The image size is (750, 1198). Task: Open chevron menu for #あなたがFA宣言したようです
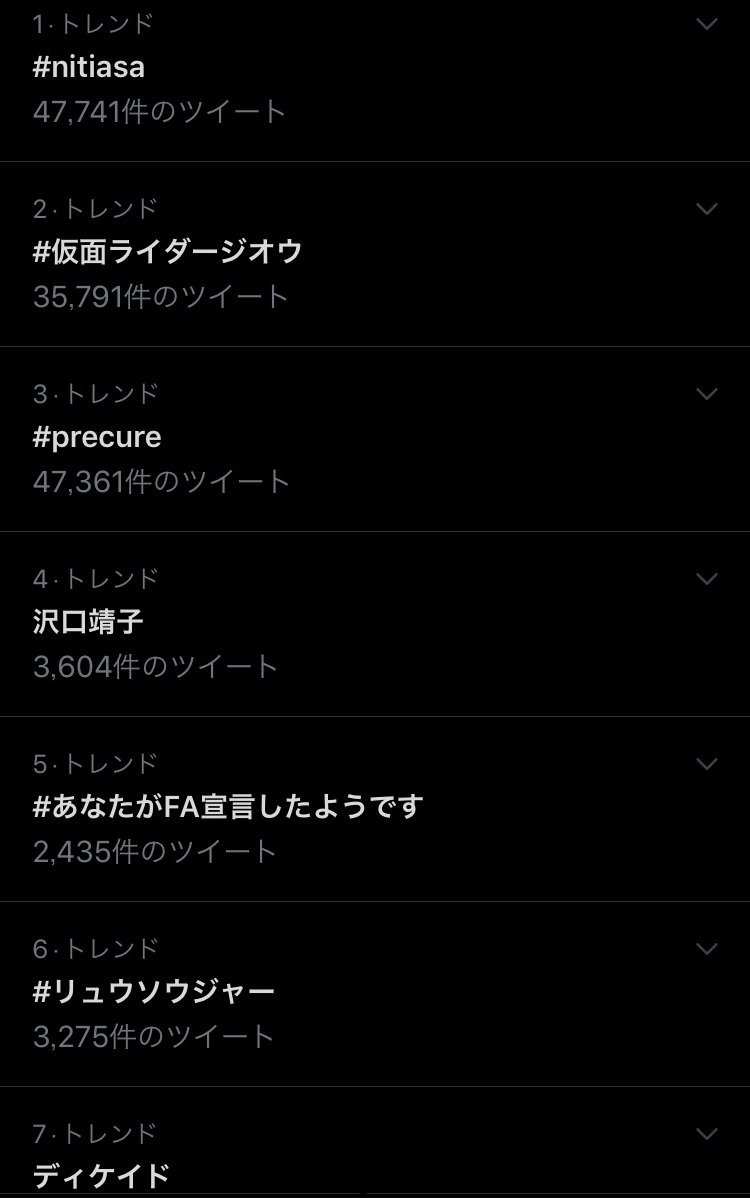pyautogui.click(x=707, y=764)
